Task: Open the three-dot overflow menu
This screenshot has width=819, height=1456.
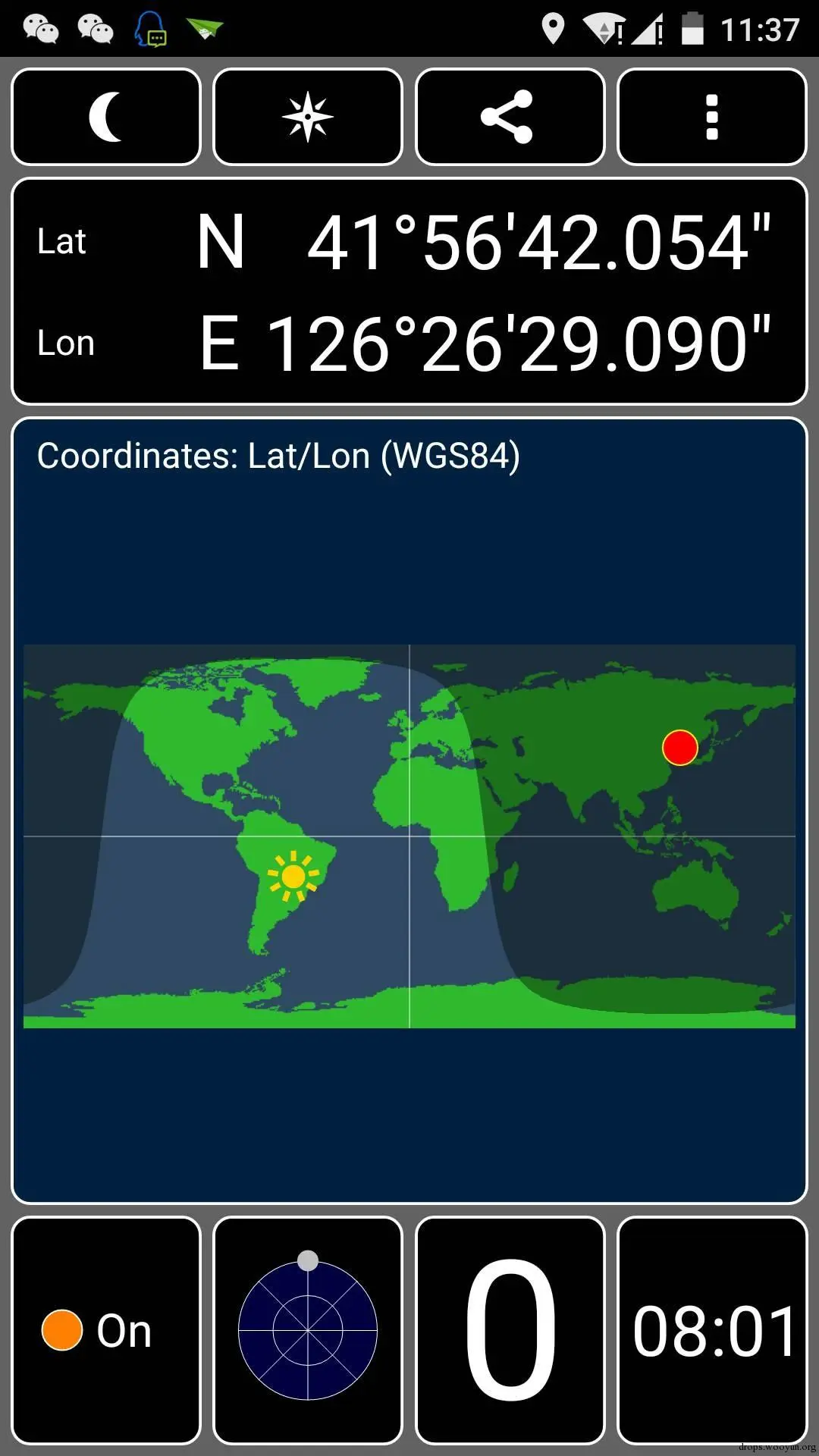Action: 711,117
